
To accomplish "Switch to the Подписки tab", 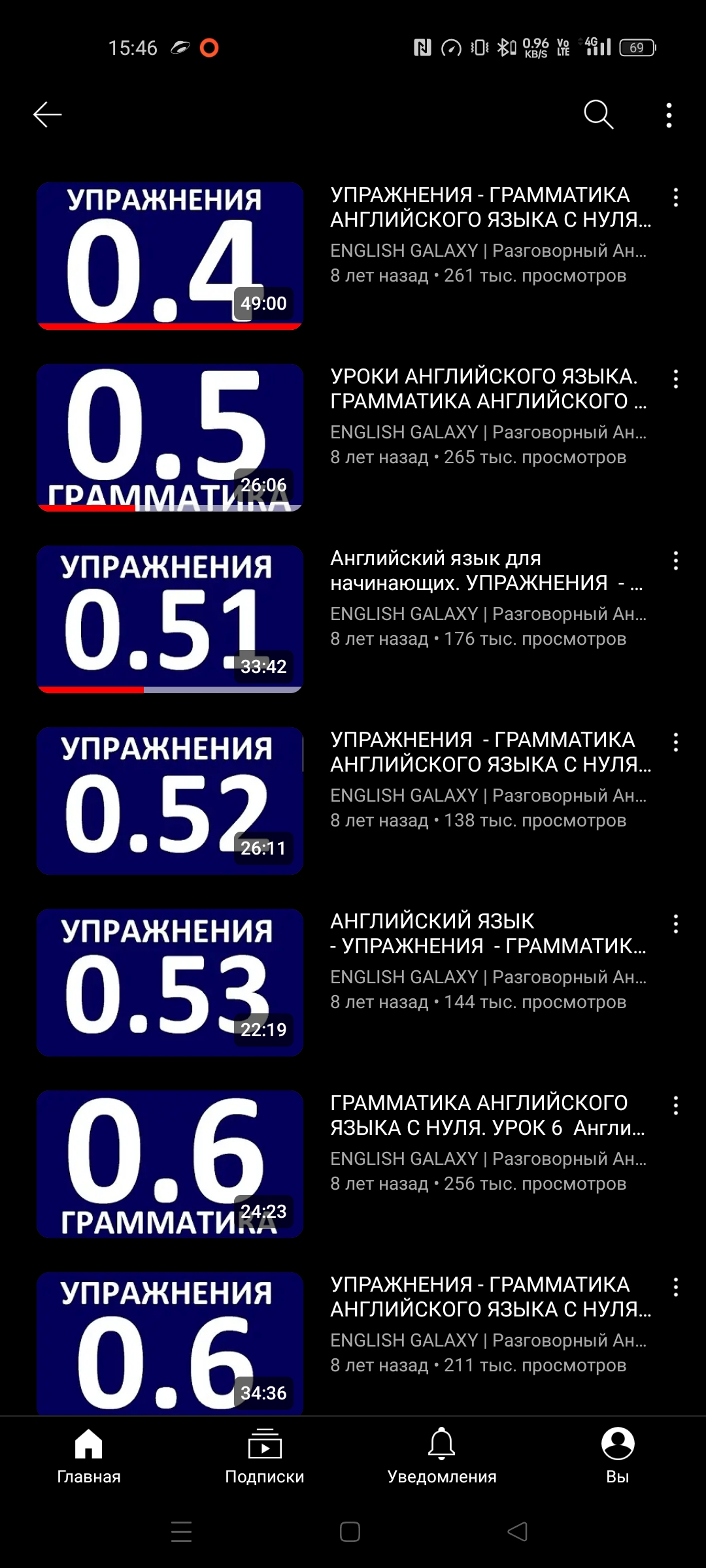I will [x=265, y=1456].
